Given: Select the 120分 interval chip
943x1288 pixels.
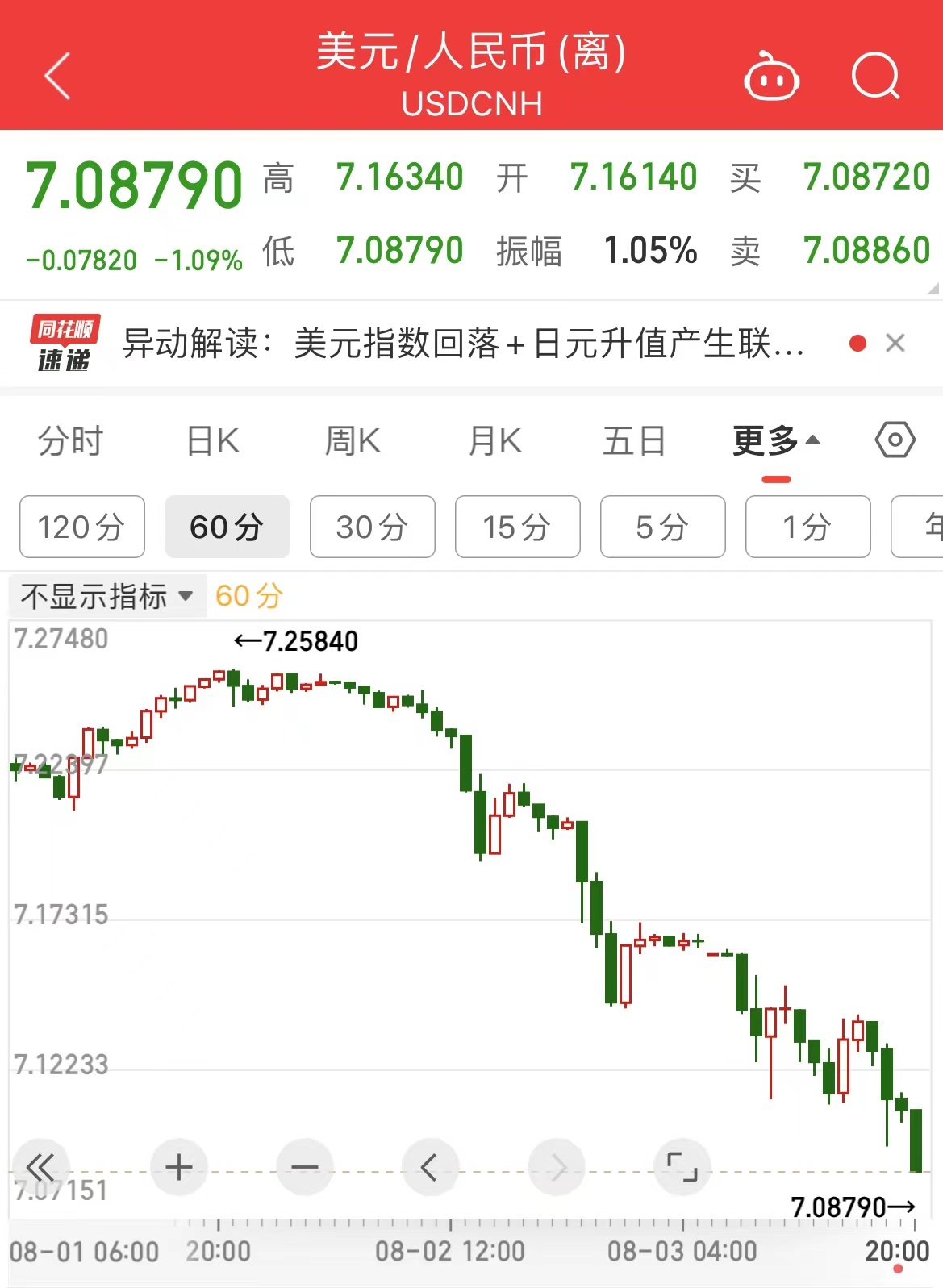Looking at the screenshot, I should (x=81, y=527).
